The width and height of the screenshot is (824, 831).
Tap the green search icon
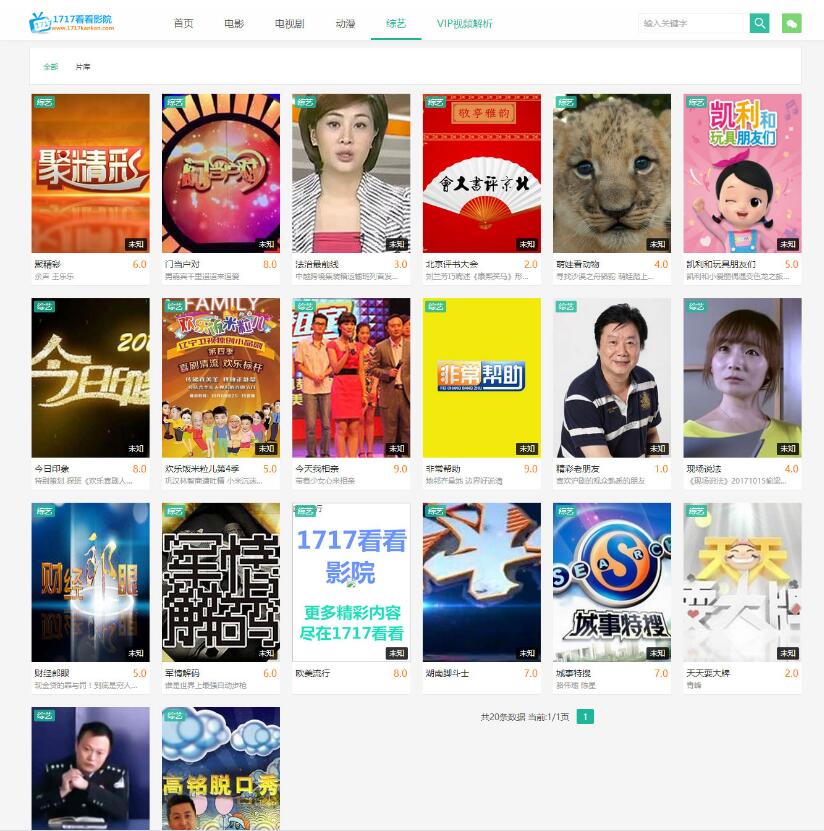tap(759, 23)
